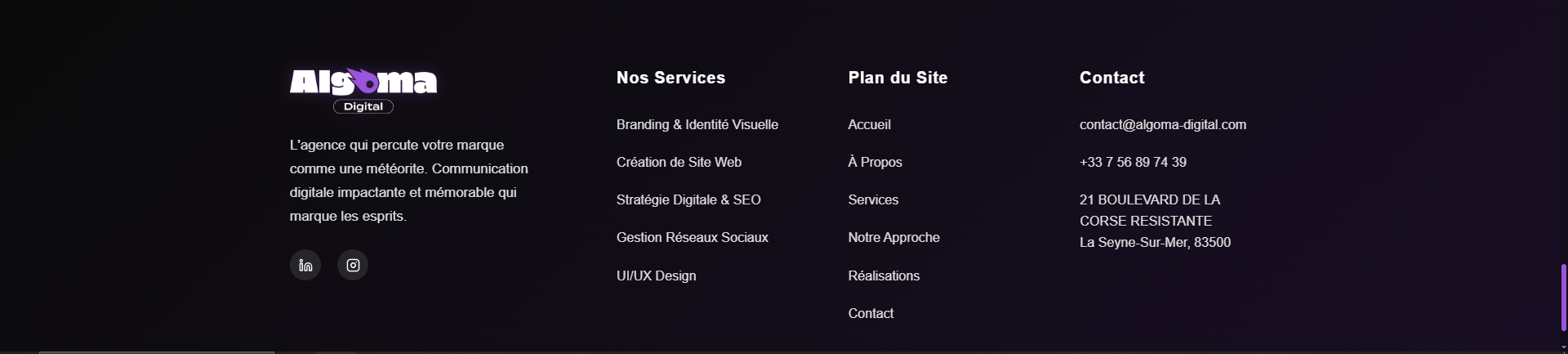Open the LinkedIn social icon
1568x354 pixels.
pyautogui.click(x=305, y=265)
